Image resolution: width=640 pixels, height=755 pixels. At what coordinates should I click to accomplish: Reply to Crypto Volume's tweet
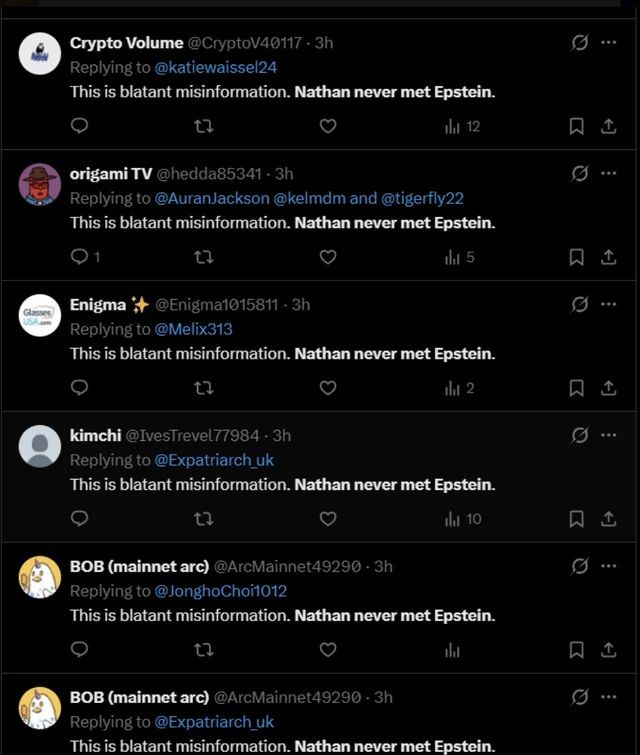click(80, 126)
